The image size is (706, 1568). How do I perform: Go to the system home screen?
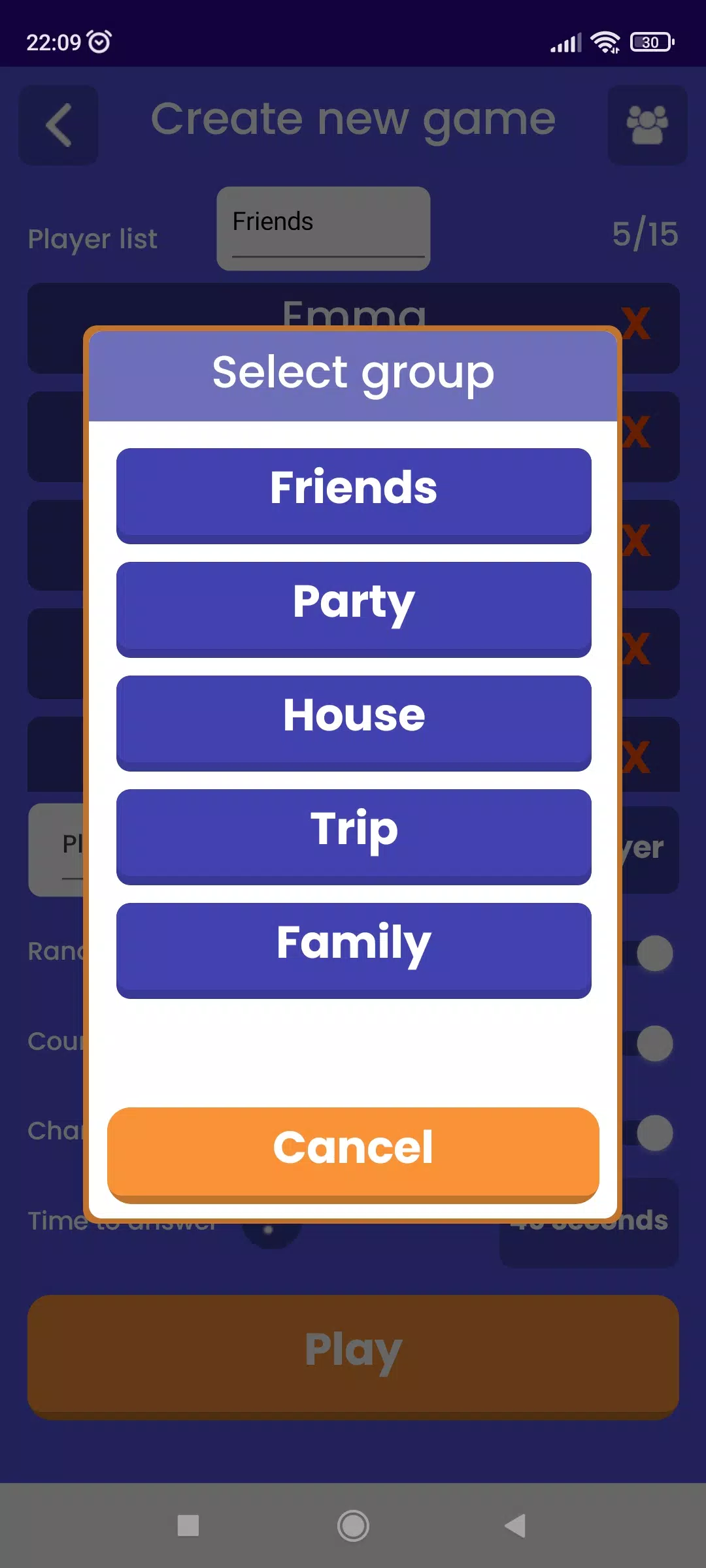click(353, 1526)
